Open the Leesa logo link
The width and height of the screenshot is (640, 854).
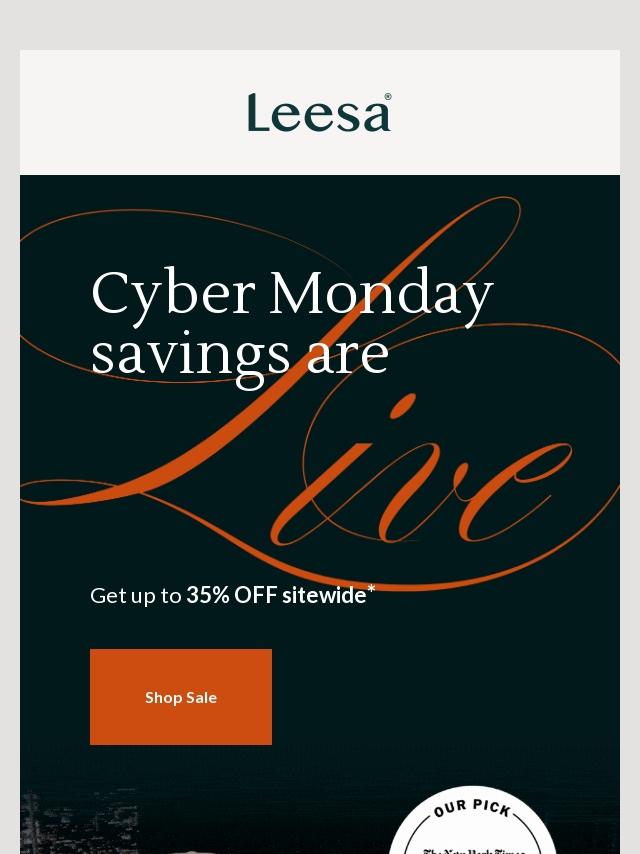pyautogui.click(x=320, y=112)
